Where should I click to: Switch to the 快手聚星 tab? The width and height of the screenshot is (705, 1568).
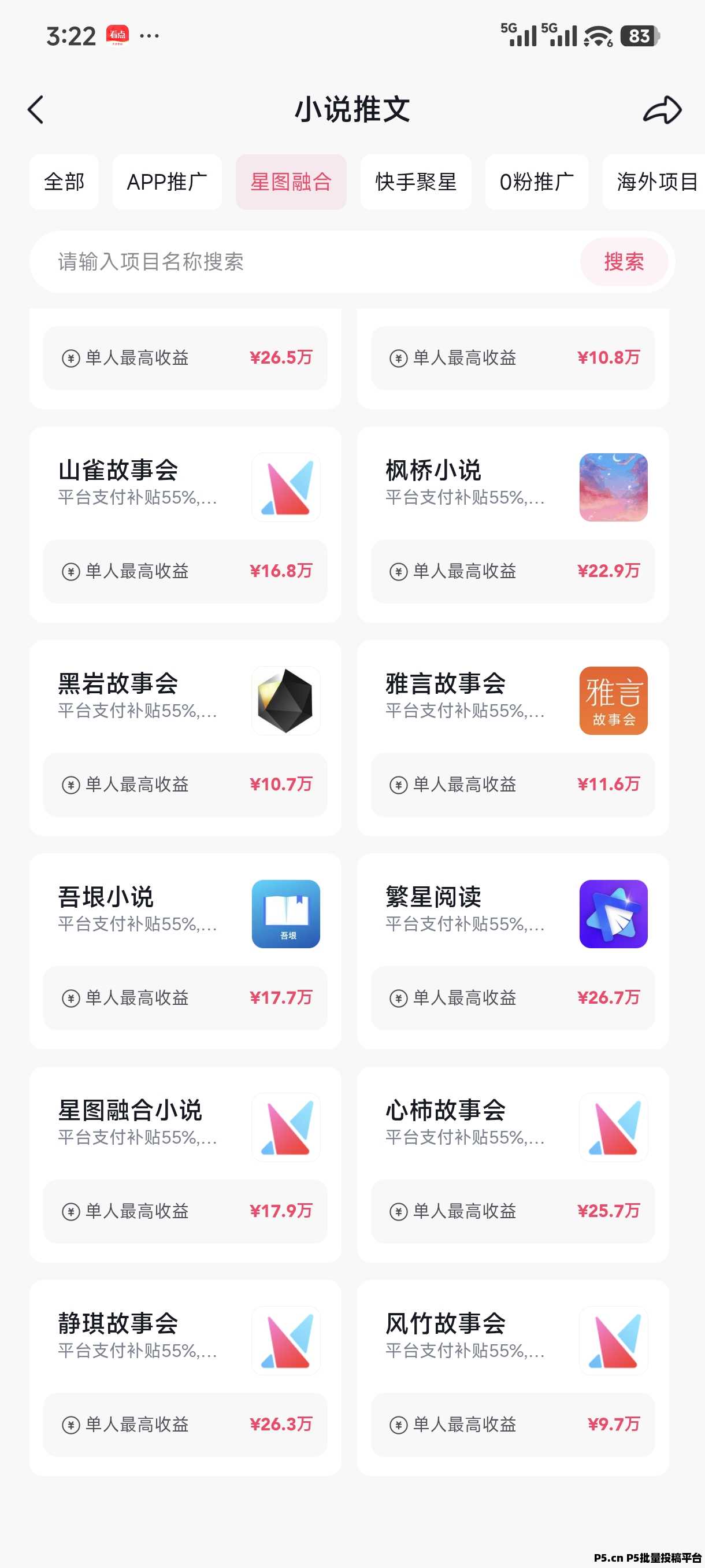pos(415,182)
